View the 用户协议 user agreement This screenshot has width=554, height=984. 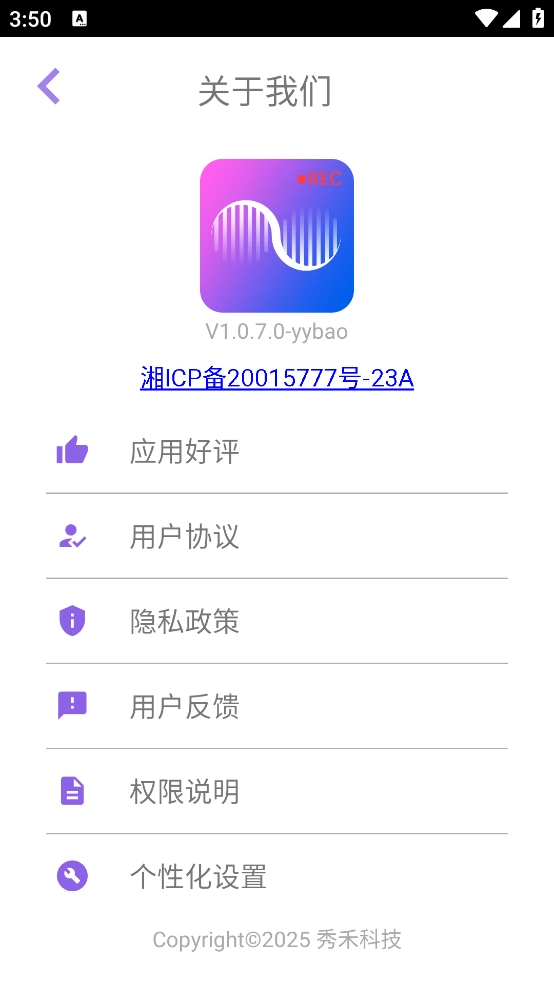point(277,537)
